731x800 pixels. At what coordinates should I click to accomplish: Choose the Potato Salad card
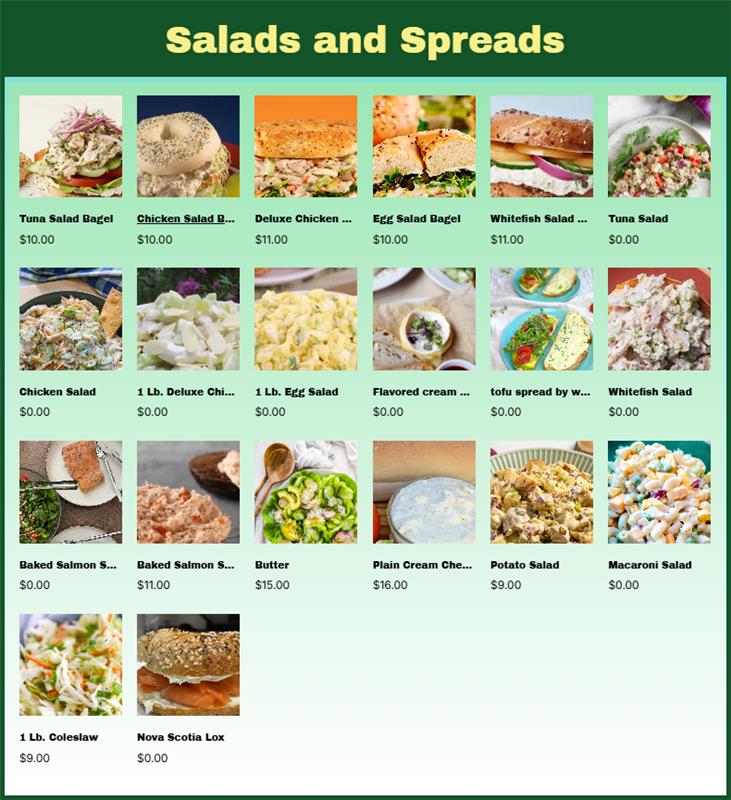point(541,492)
